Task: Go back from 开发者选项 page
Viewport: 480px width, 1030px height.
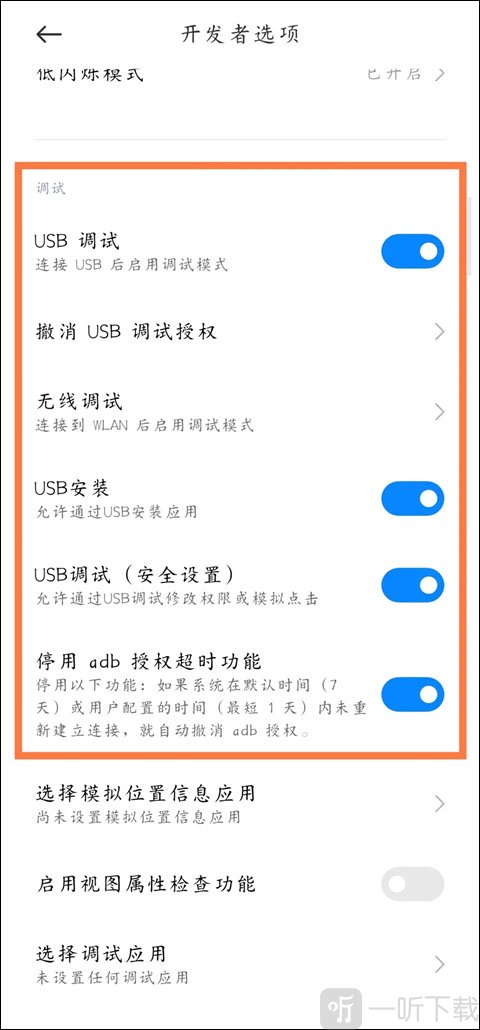Action: (49, 34)
